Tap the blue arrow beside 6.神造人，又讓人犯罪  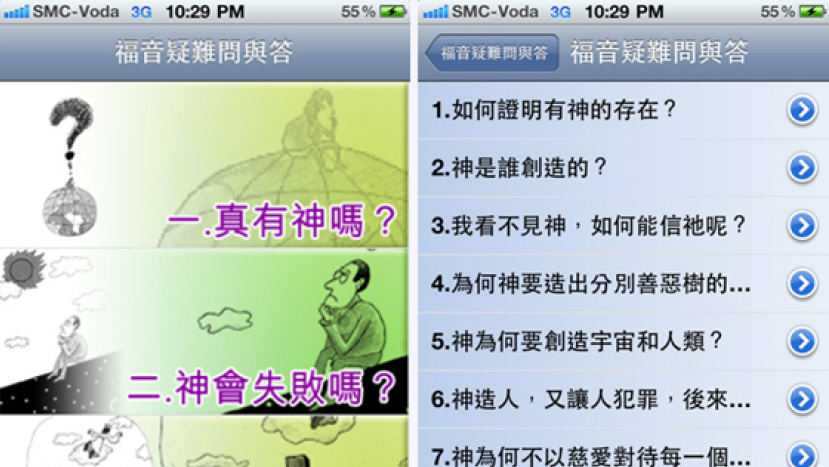(802, 399)
